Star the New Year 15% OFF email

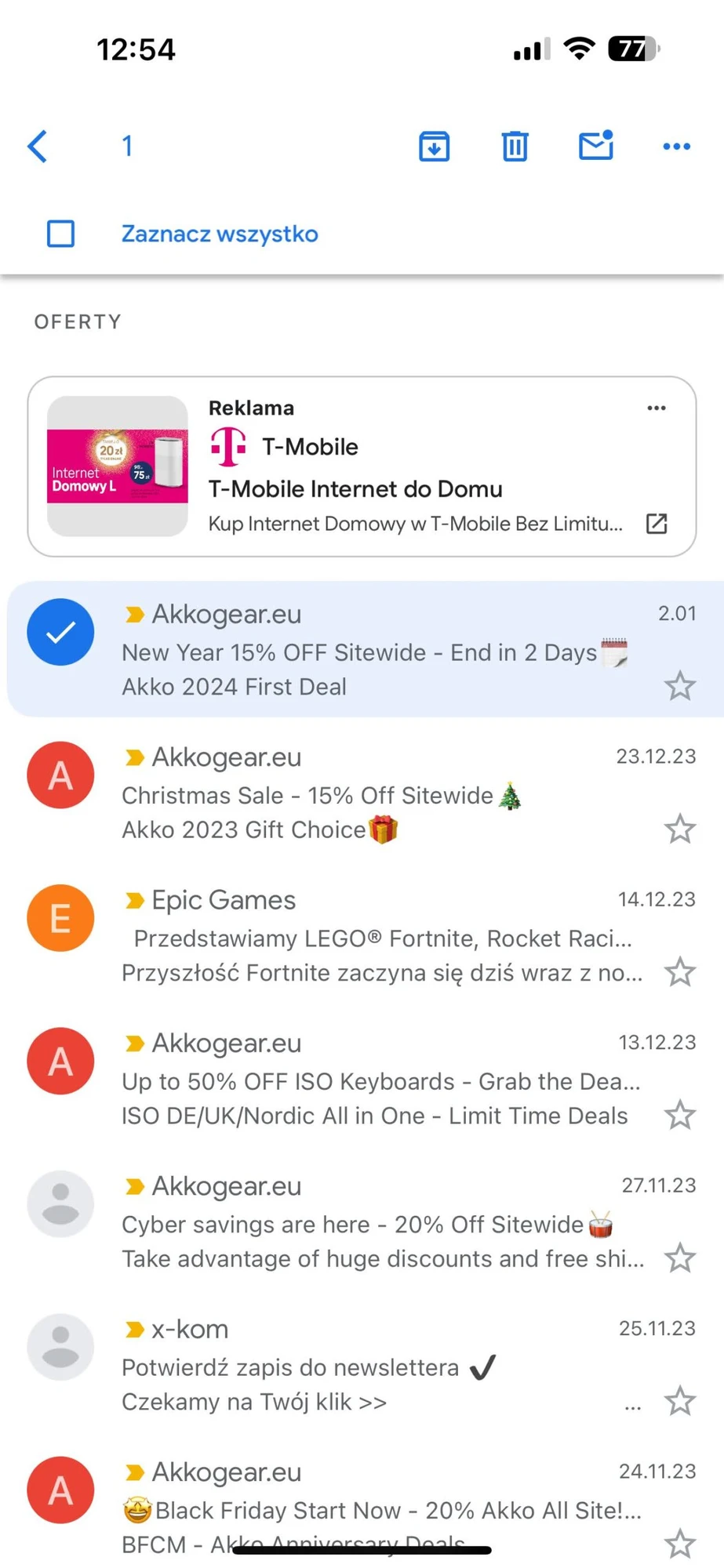(x=679, y=687)
